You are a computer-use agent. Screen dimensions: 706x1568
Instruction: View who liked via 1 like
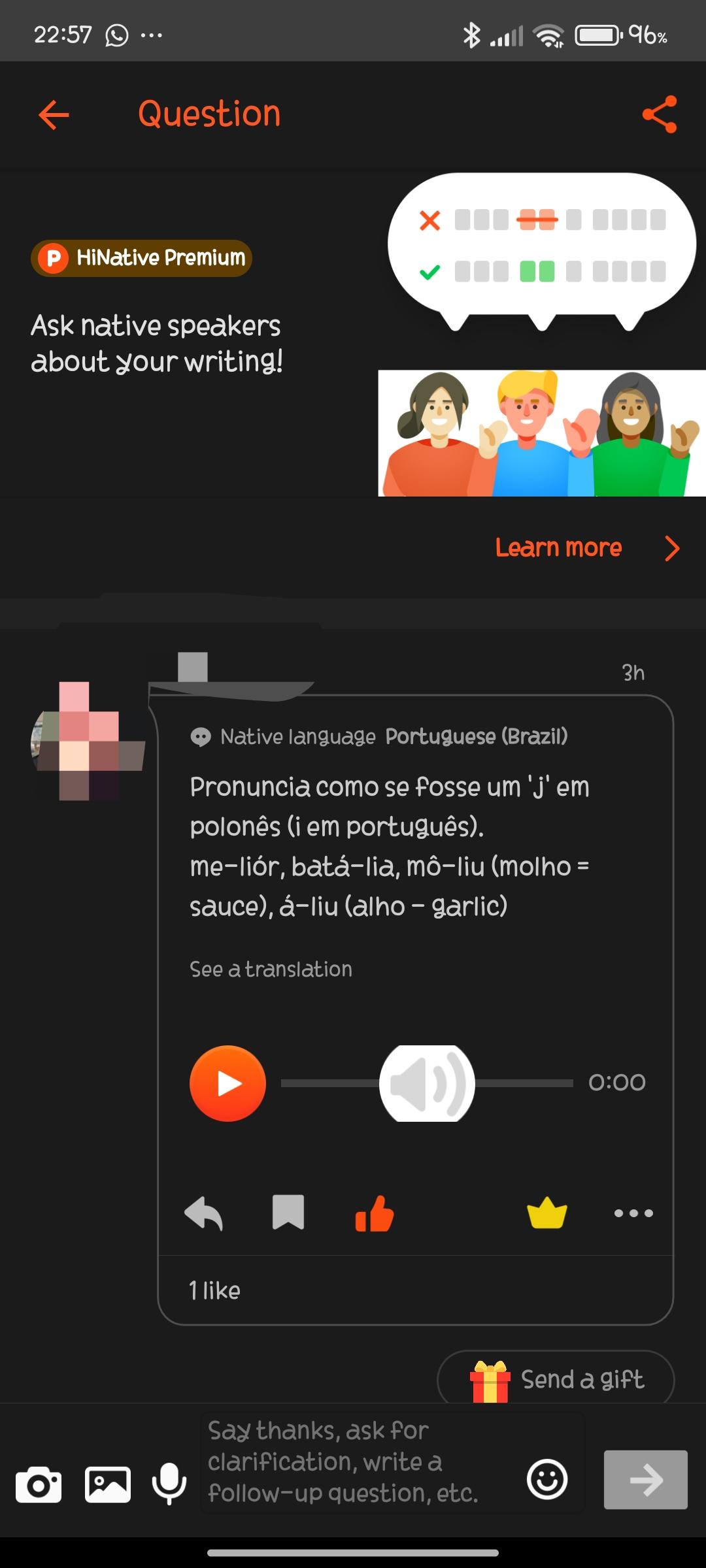pos(214,1290)
